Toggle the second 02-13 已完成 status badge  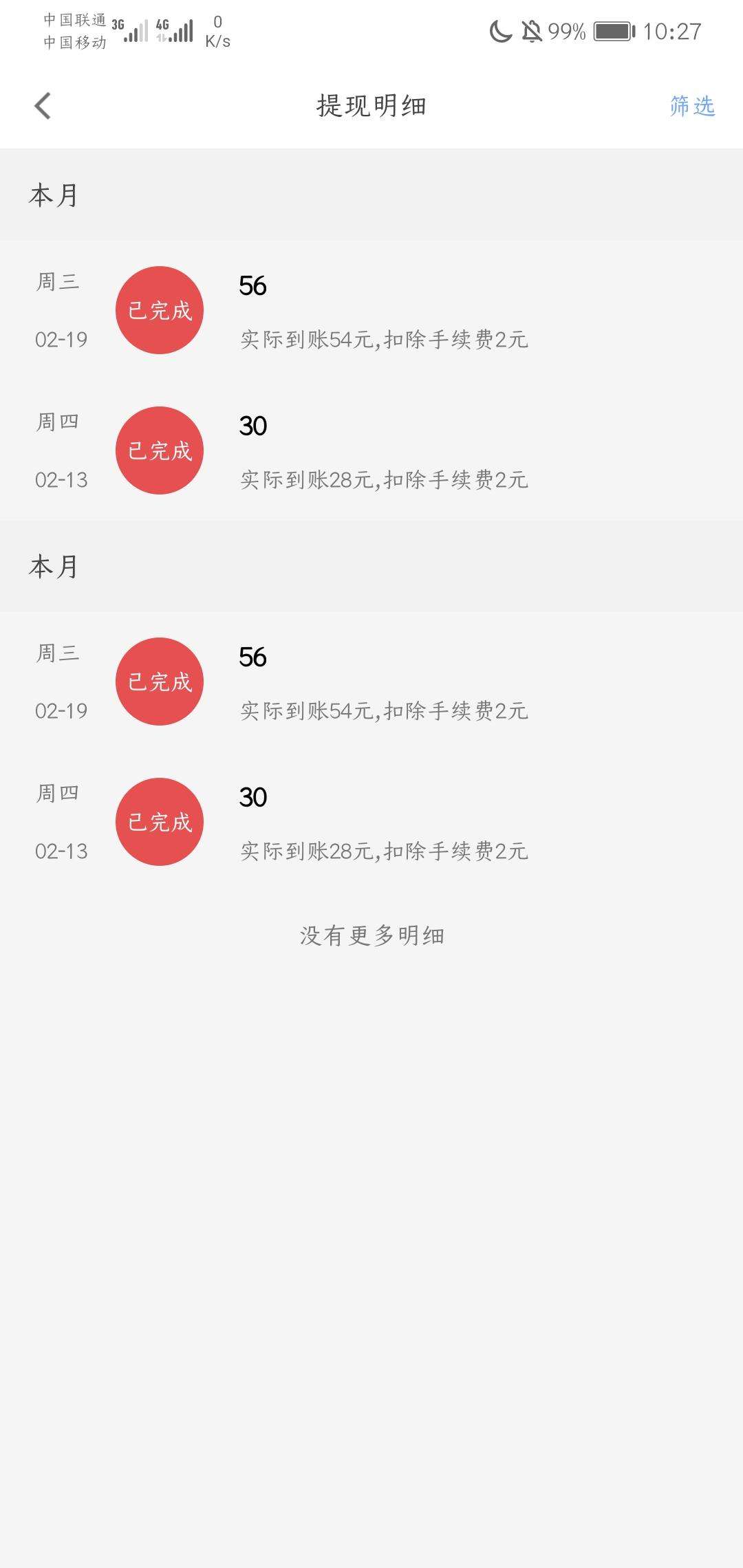point(159,822)
